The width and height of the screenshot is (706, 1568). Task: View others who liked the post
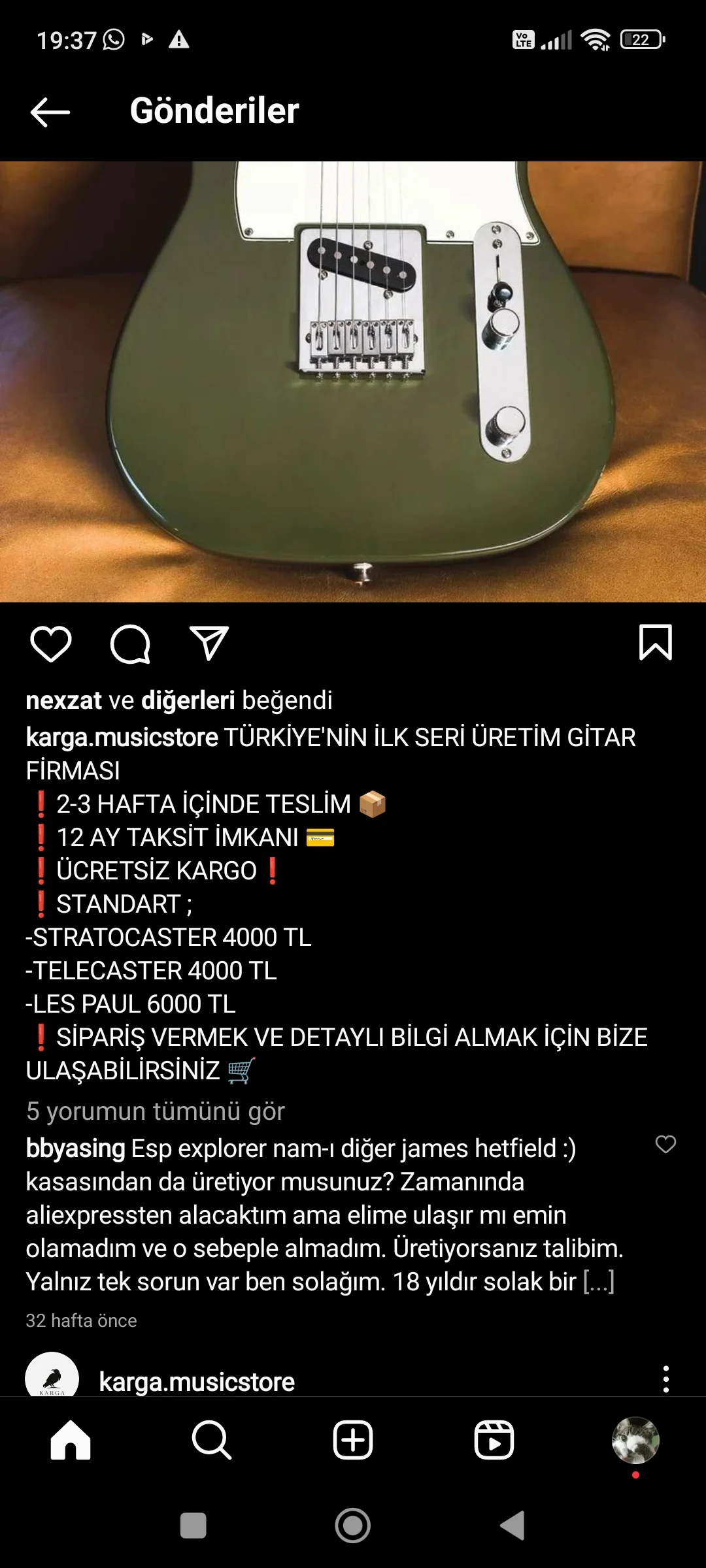188,700
